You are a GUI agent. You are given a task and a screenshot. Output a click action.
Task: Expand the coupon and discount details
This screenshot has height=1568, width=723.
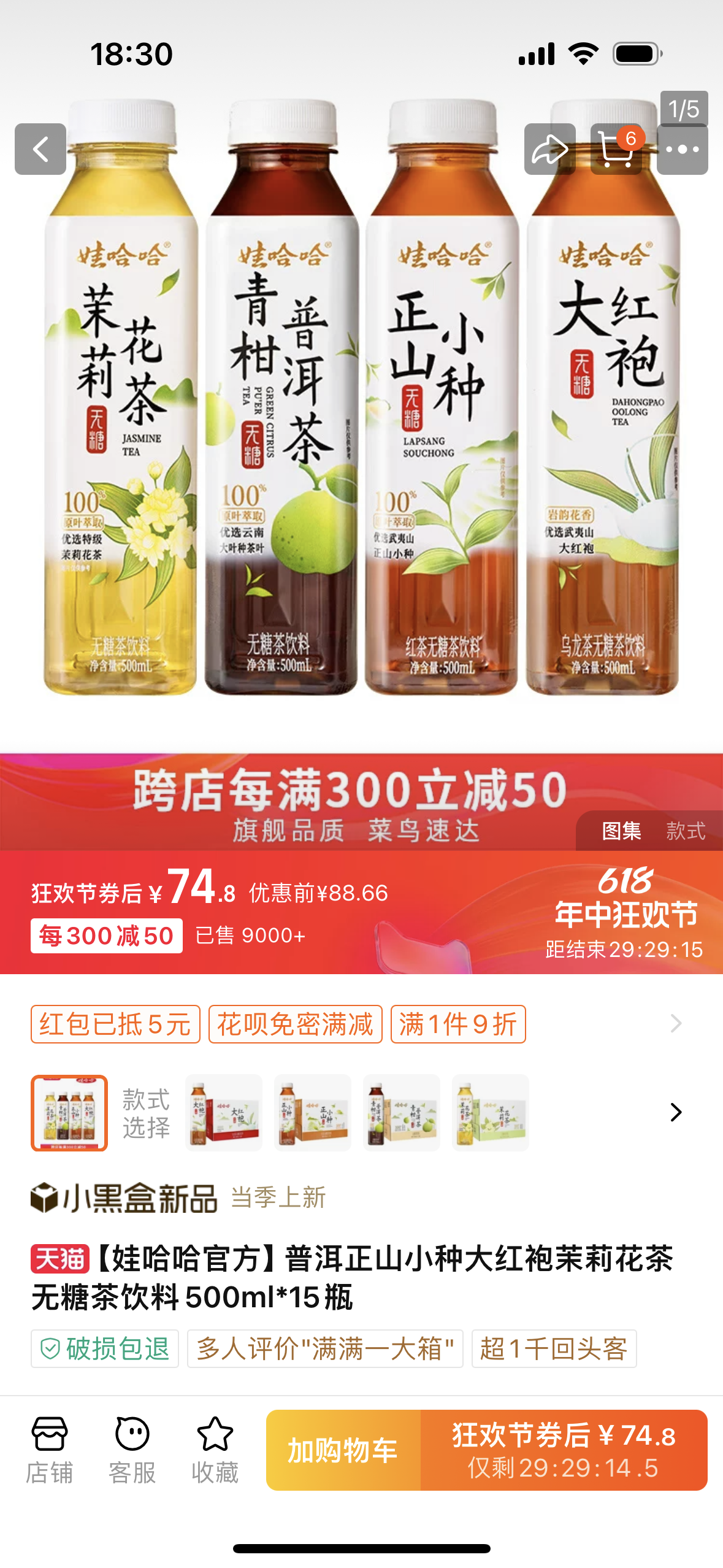point(675,1023)
